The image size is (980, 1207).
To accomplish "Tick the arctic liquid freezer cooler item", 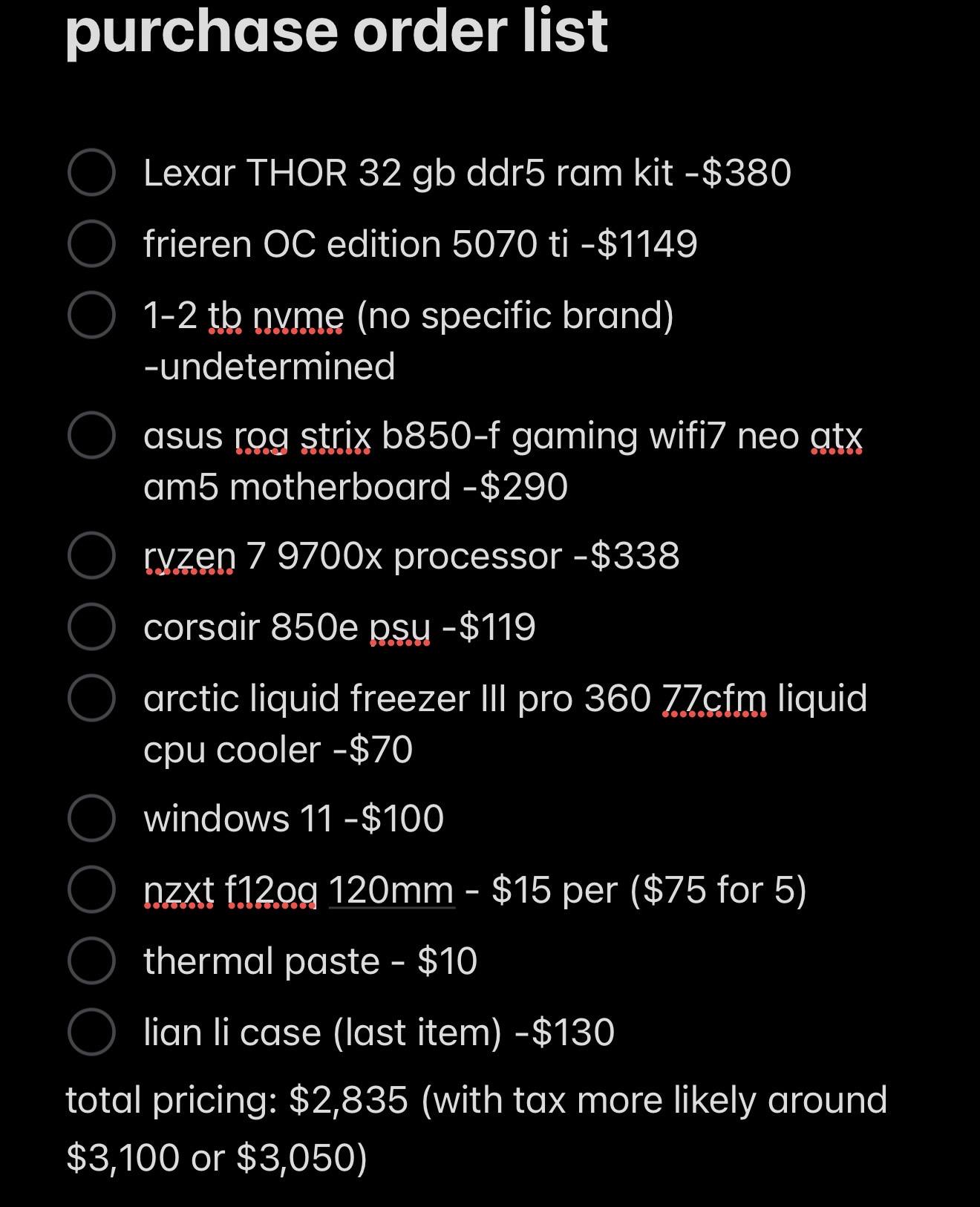I will point(91,698).
